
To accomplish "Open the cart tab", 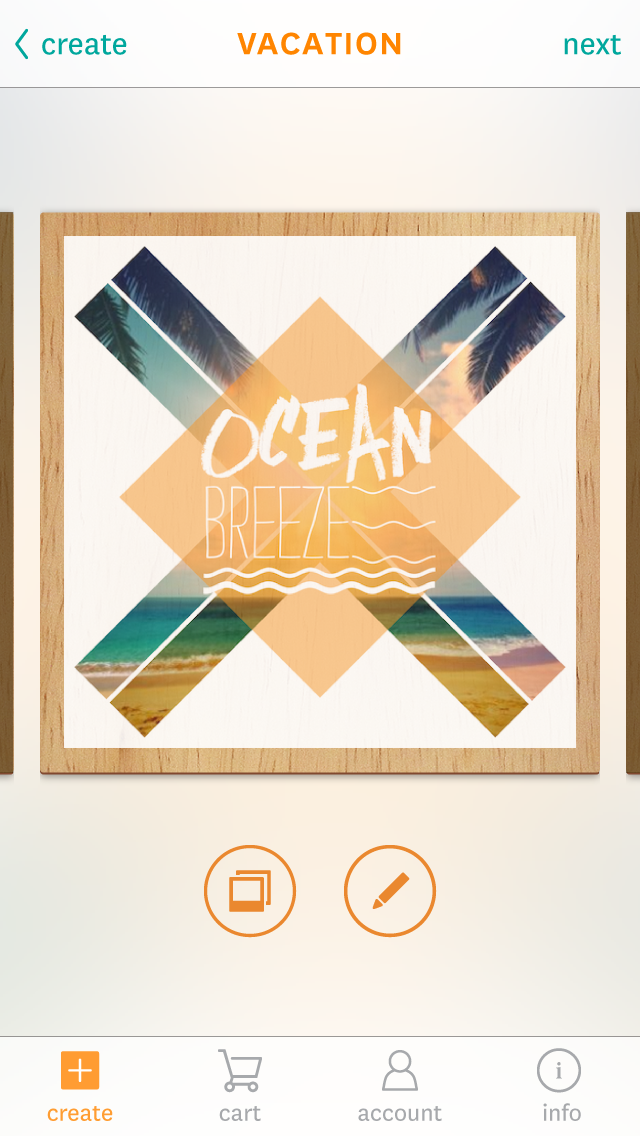I will [240, 1086].
